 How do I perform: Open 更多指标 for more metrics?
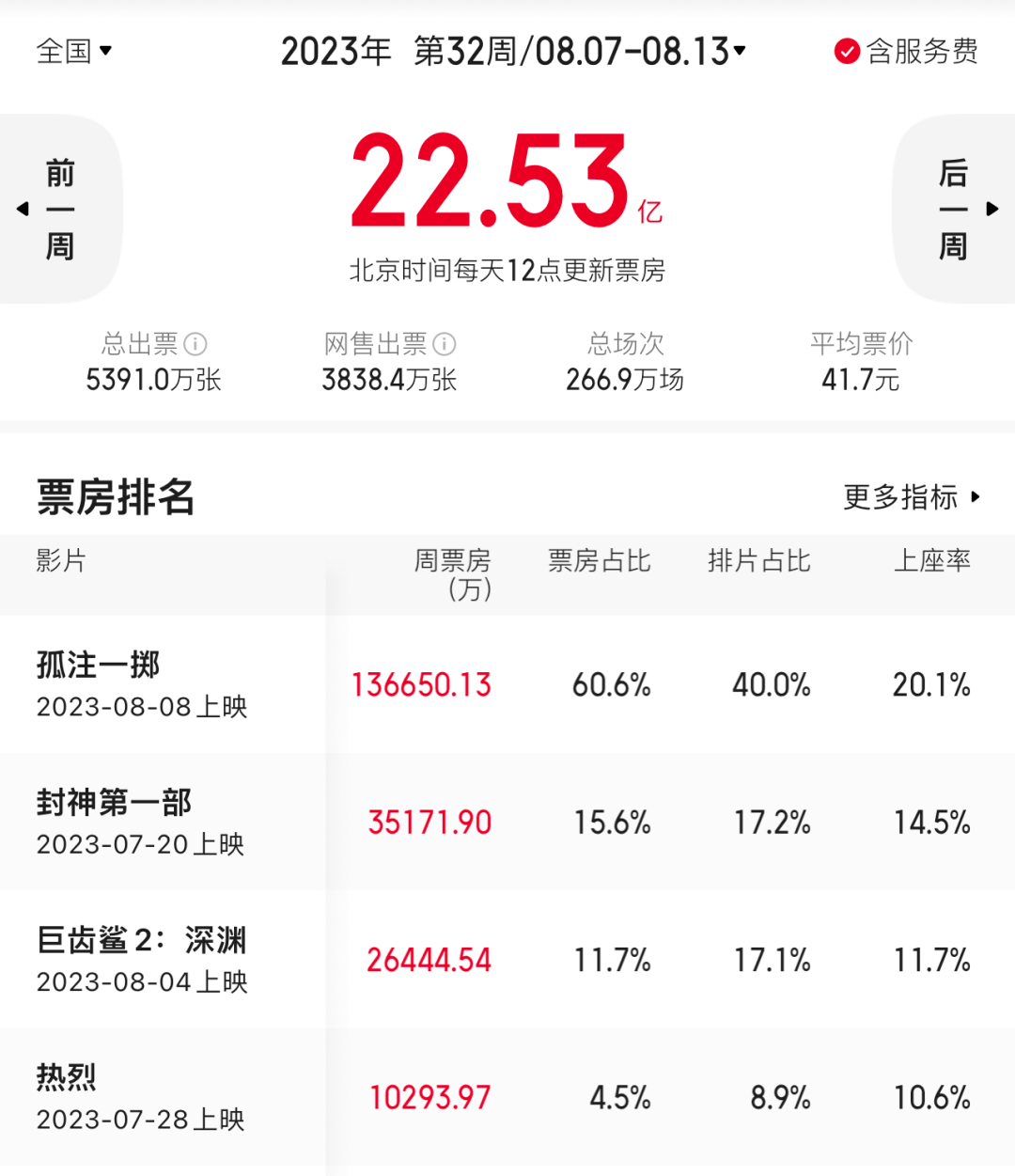tap(911, 496)
